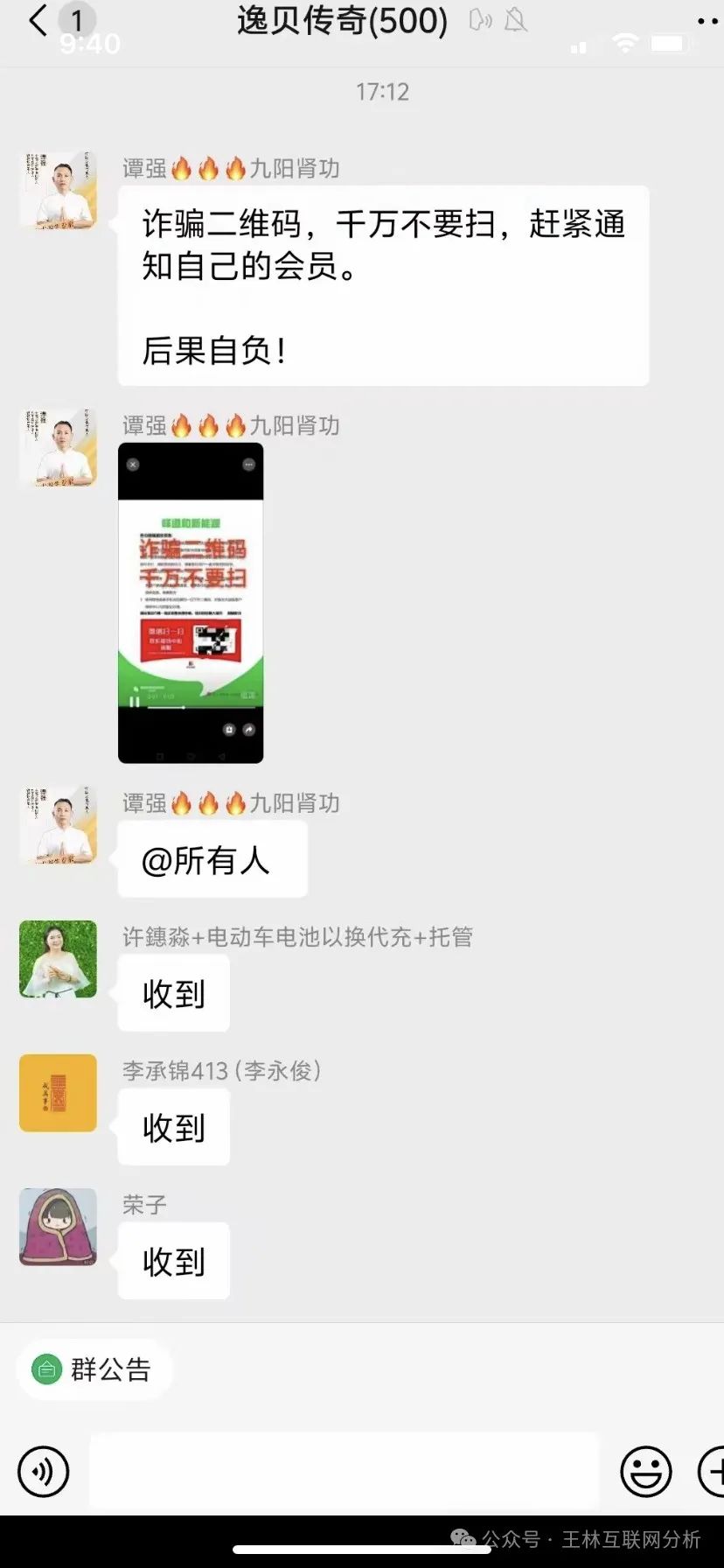Open the group chat overflow menu
The height and width of the screenshot is (1568, 724).
pyautogui.click(x=708, y=21)
